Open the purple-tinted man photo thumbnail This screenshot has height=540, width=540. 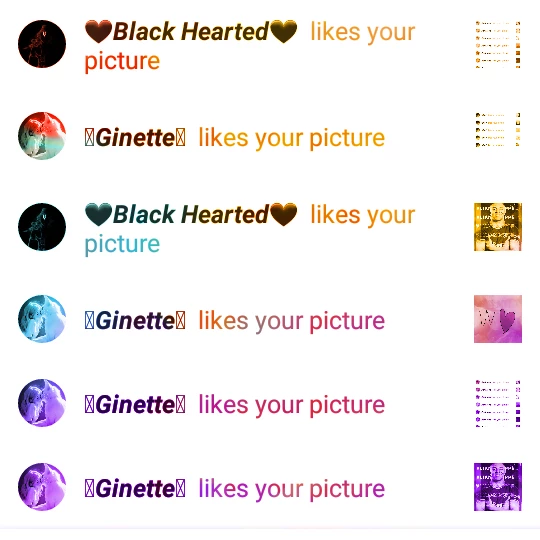point(498,487)
